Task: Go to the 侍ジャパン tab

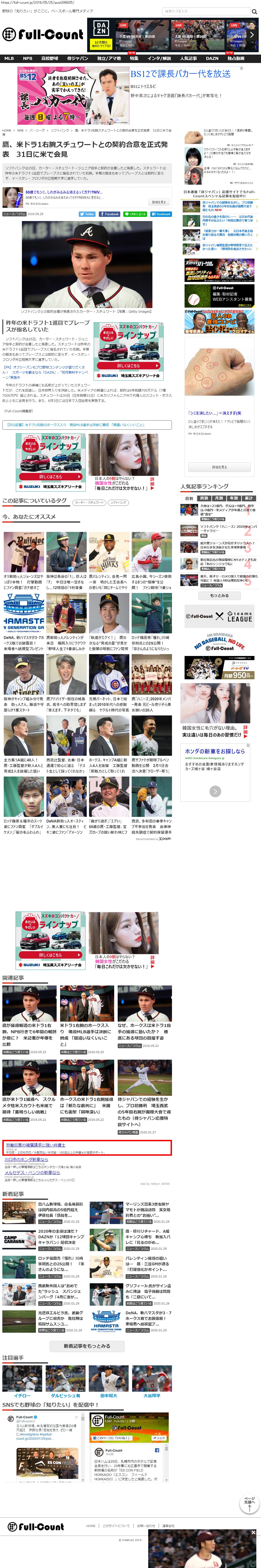Action: [77, 59]
